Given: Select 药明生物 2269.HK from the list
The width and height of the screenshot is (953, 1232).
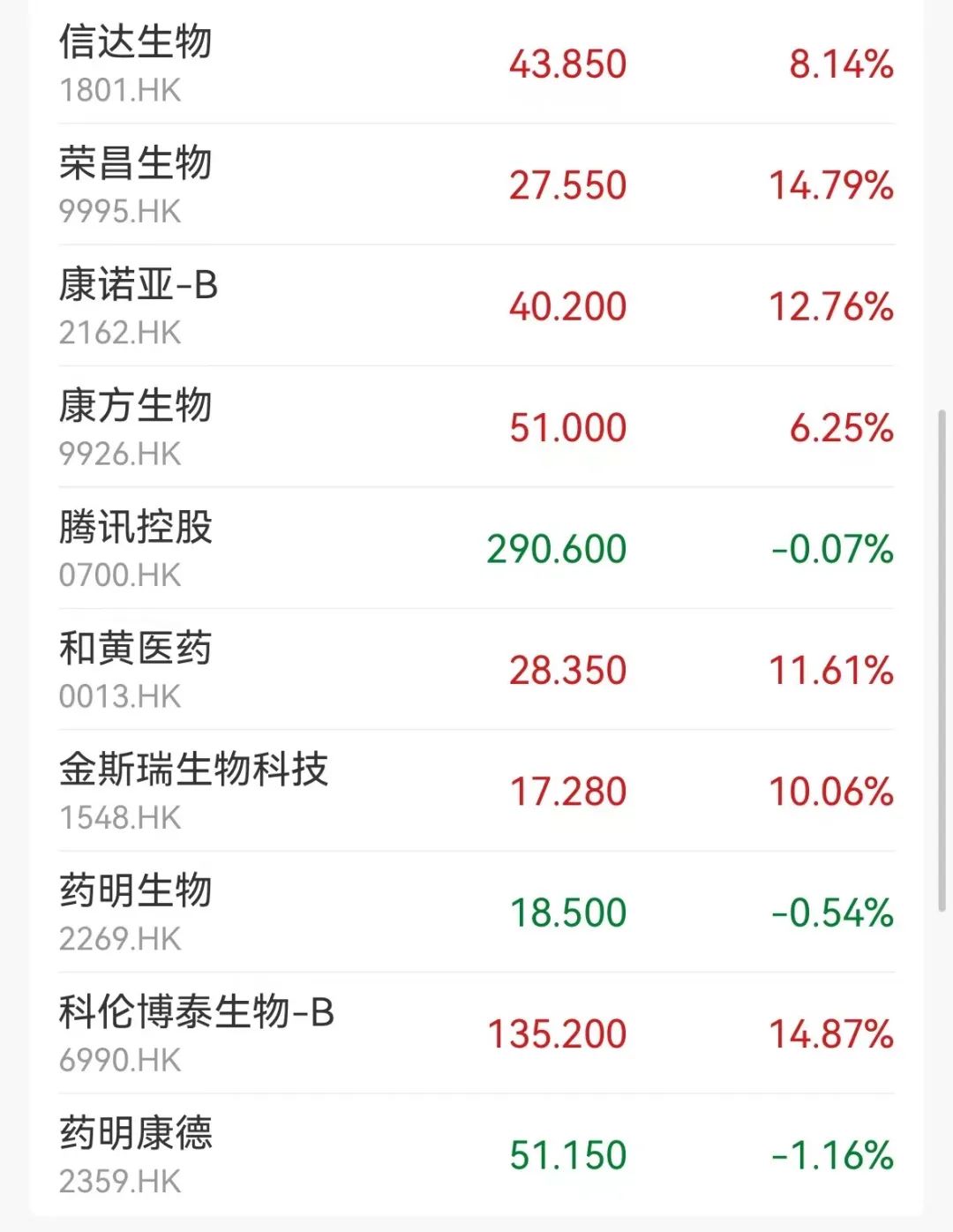Looking at the screenshot, I should (476, 912).
